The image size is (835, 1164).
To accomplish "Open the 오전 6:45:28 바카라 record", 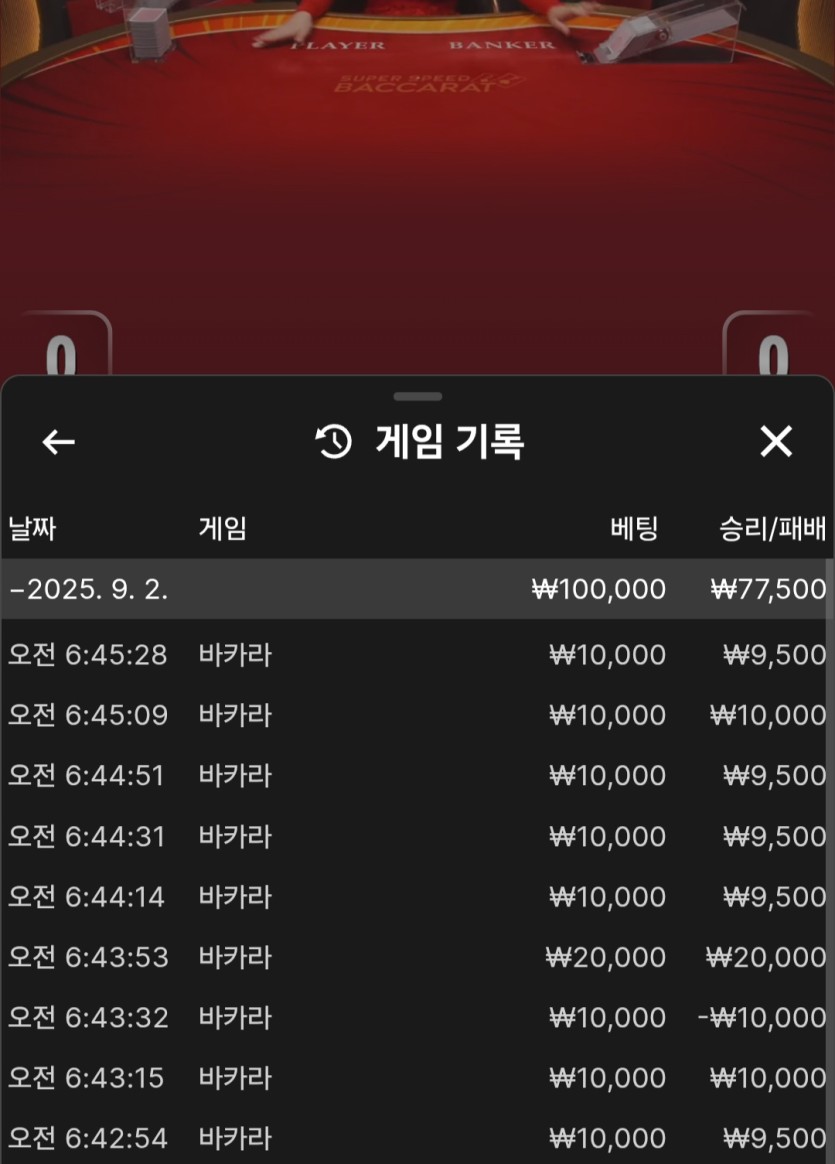I will (x=417, y=655).
